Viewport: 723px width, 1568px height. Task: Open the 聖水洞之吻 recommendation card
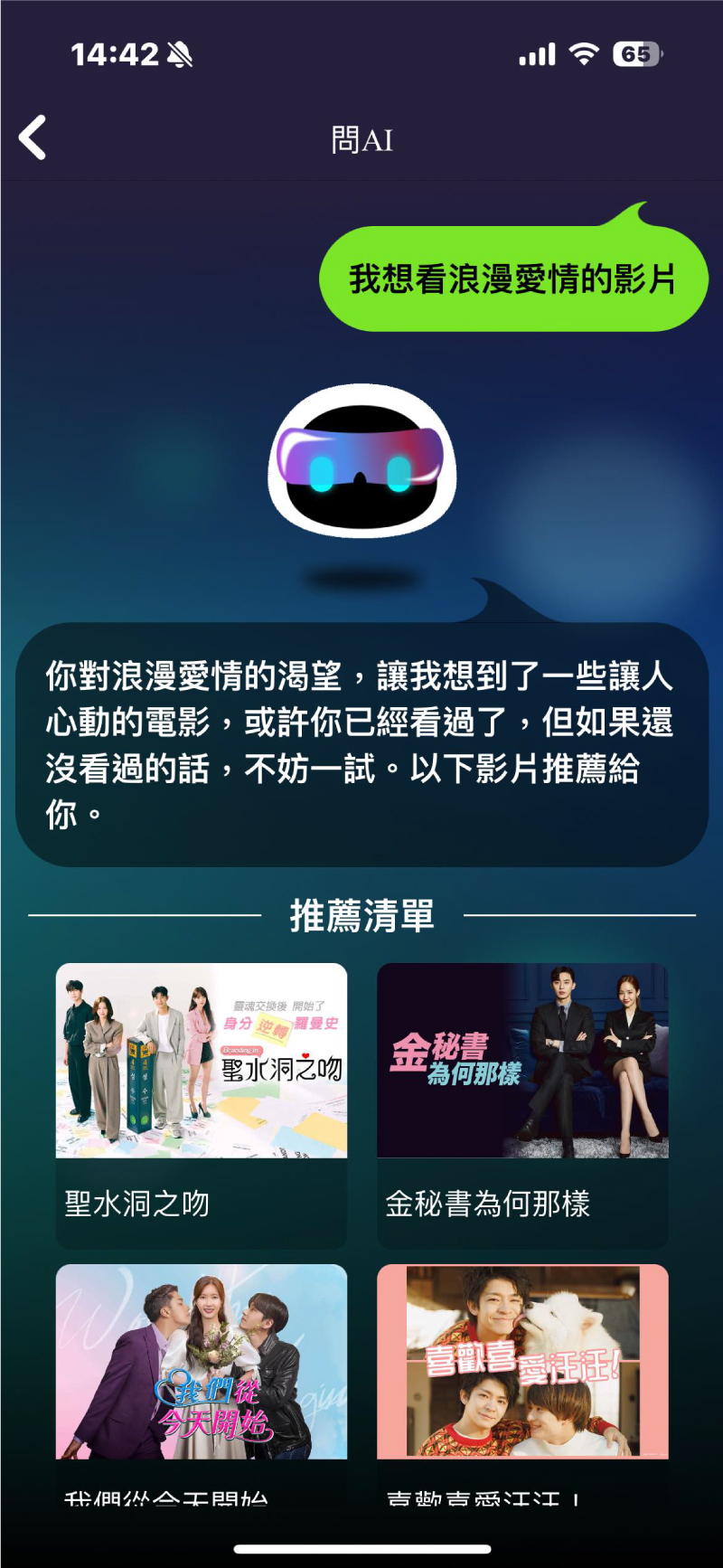[201, 1103]
